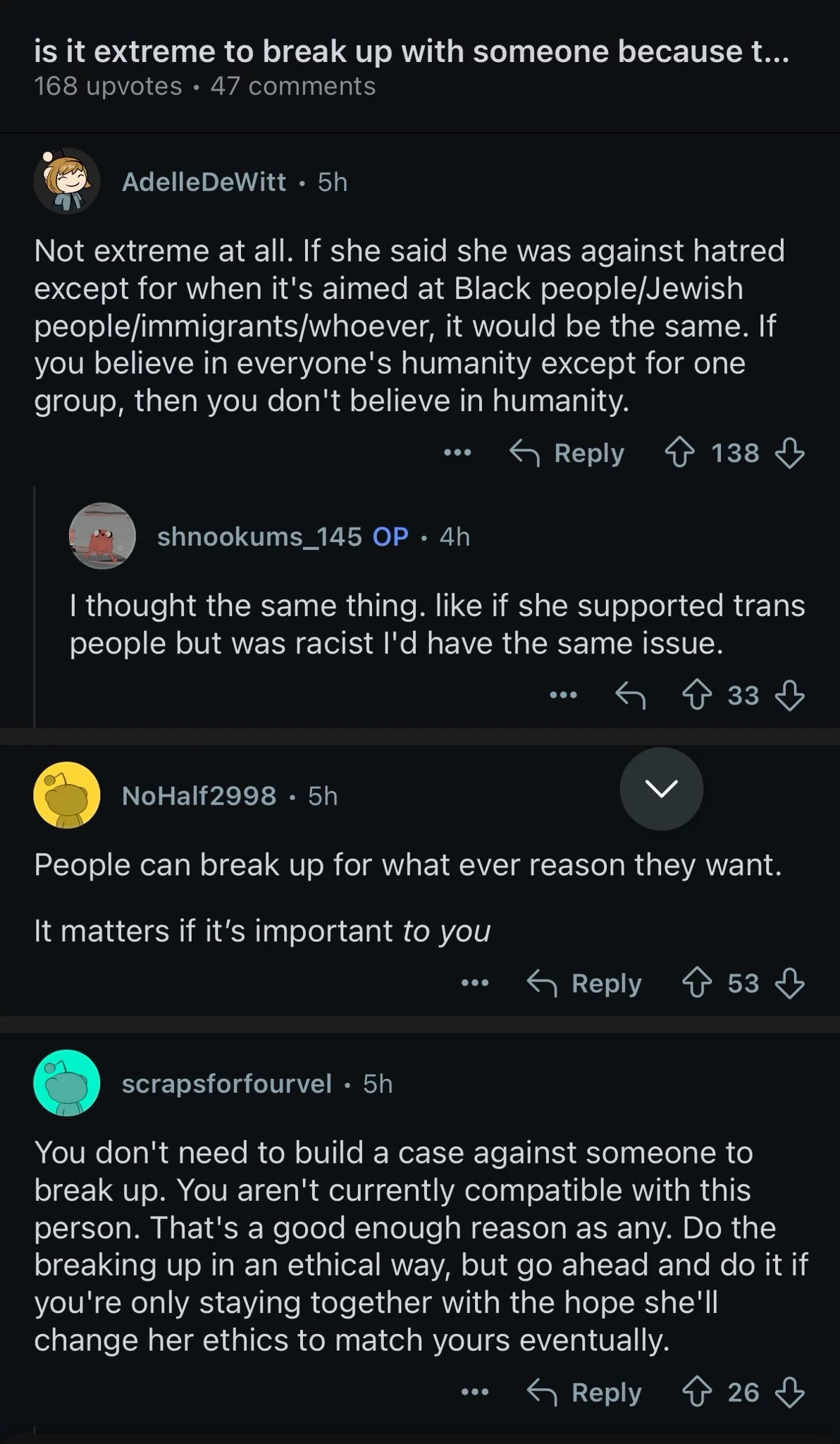Viewport: 840px width, 1444px height.
Task: Open AdelleDeWitt's profile
Action: tap(204, 182)
